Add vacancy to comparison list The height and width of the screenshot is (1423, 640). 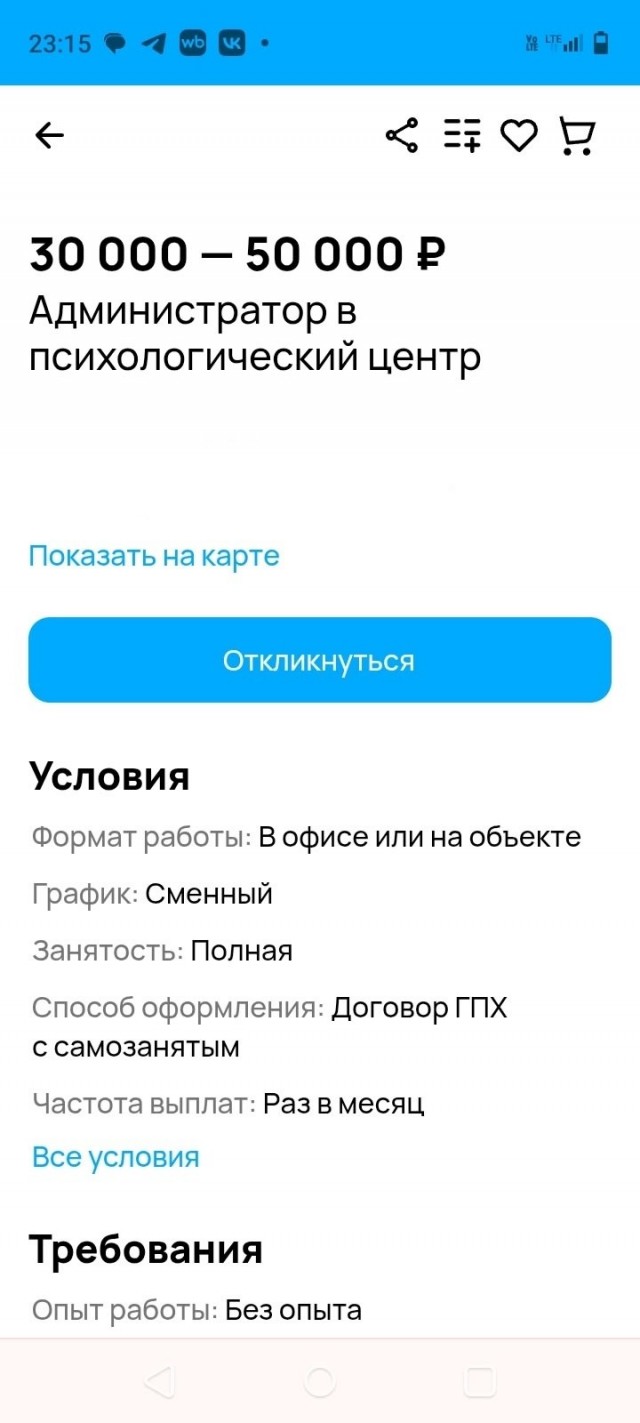click(x=462, y=135)
